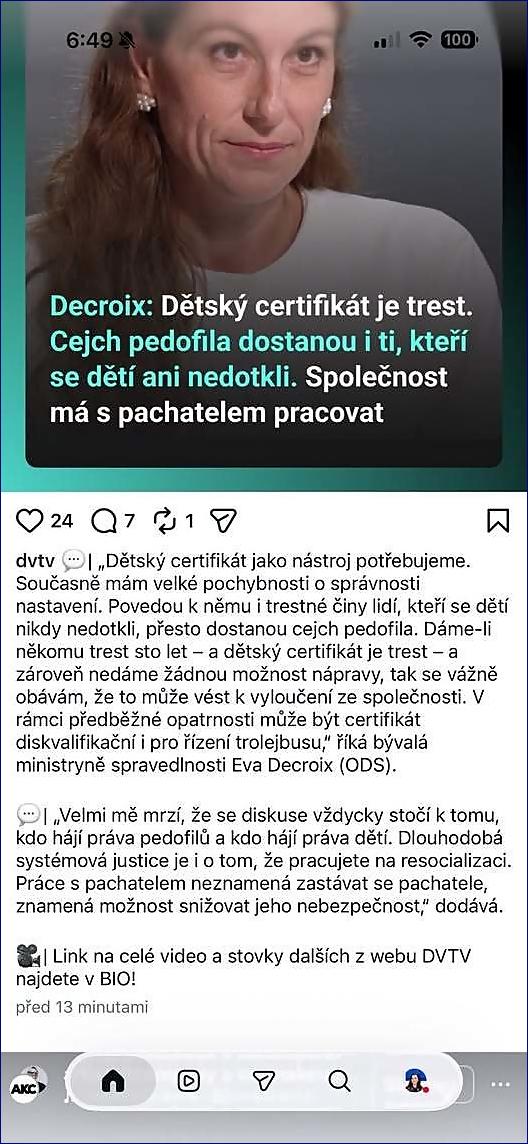Tap the Decroix post image
The width and height of the screenshot is (528, 1144).
tap(263, 233)
